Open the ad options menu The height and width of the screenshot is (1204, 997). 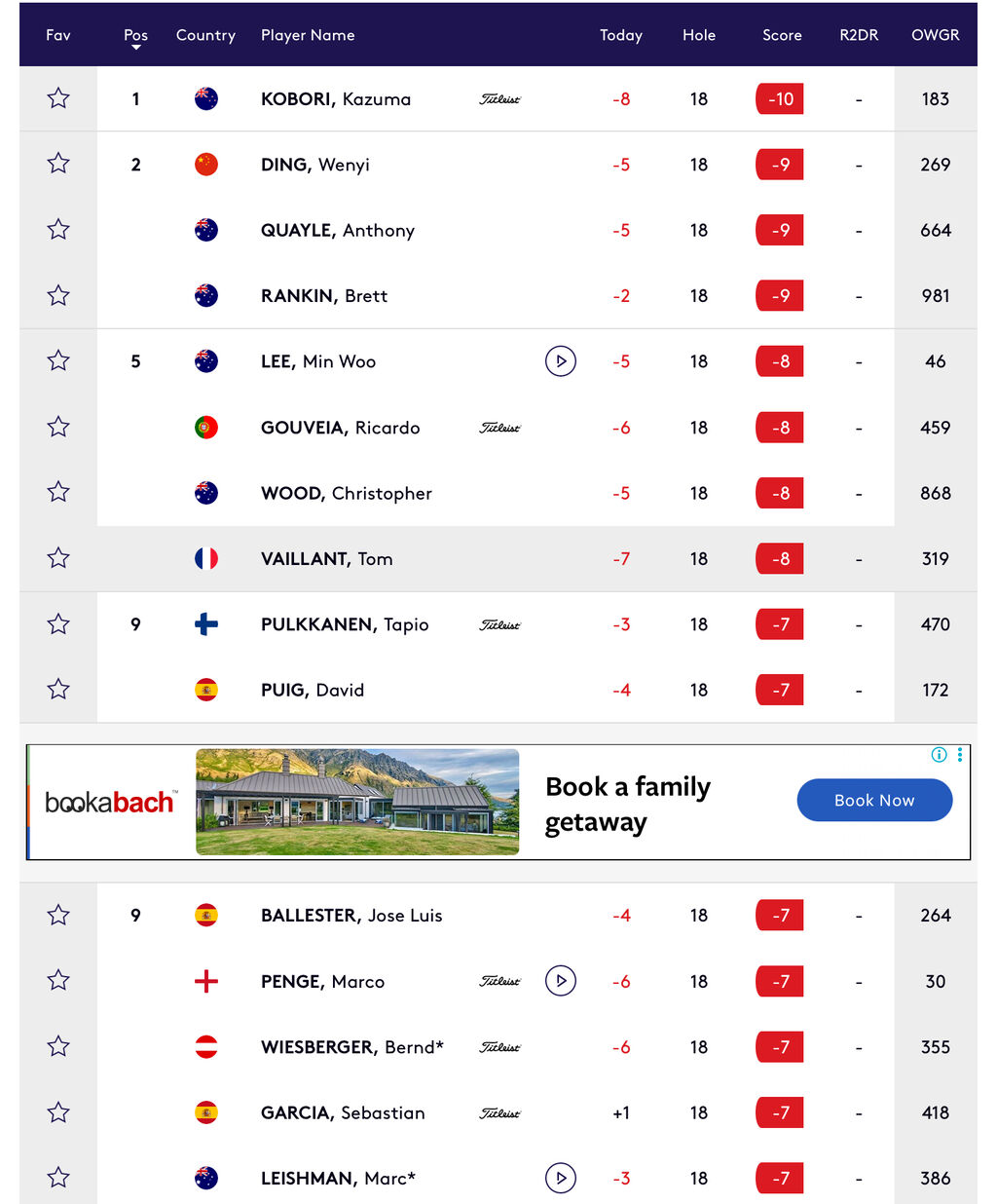(x=960, y=755)
